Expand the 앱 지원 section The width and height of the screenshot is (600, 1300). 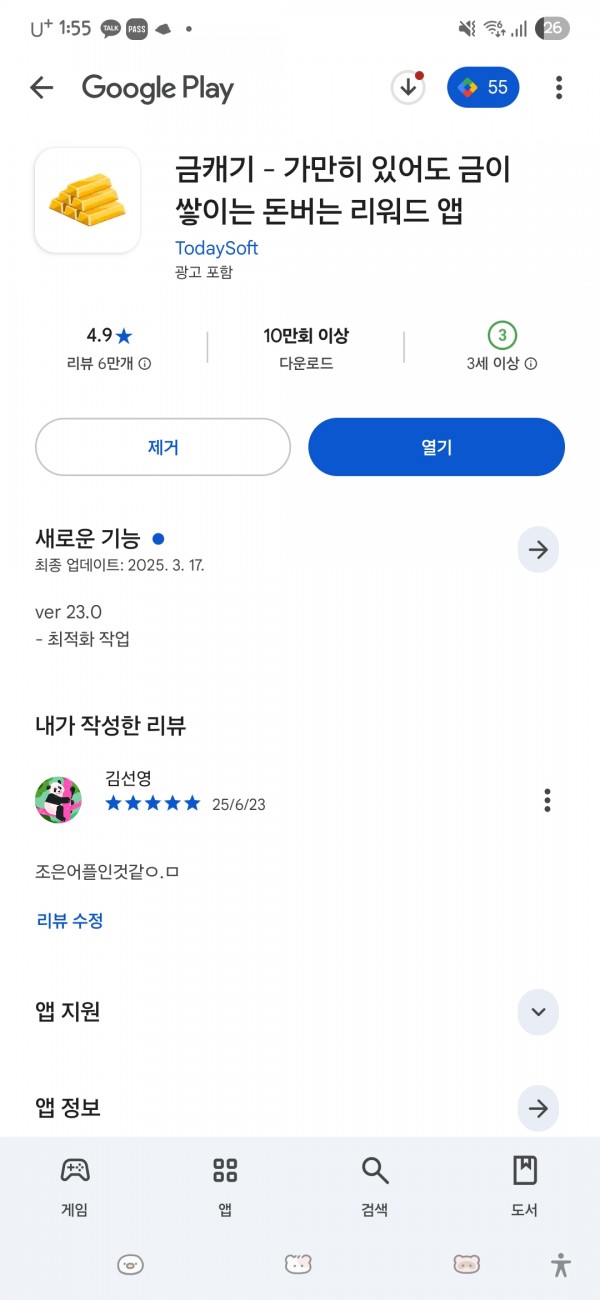coord(538,1012)
